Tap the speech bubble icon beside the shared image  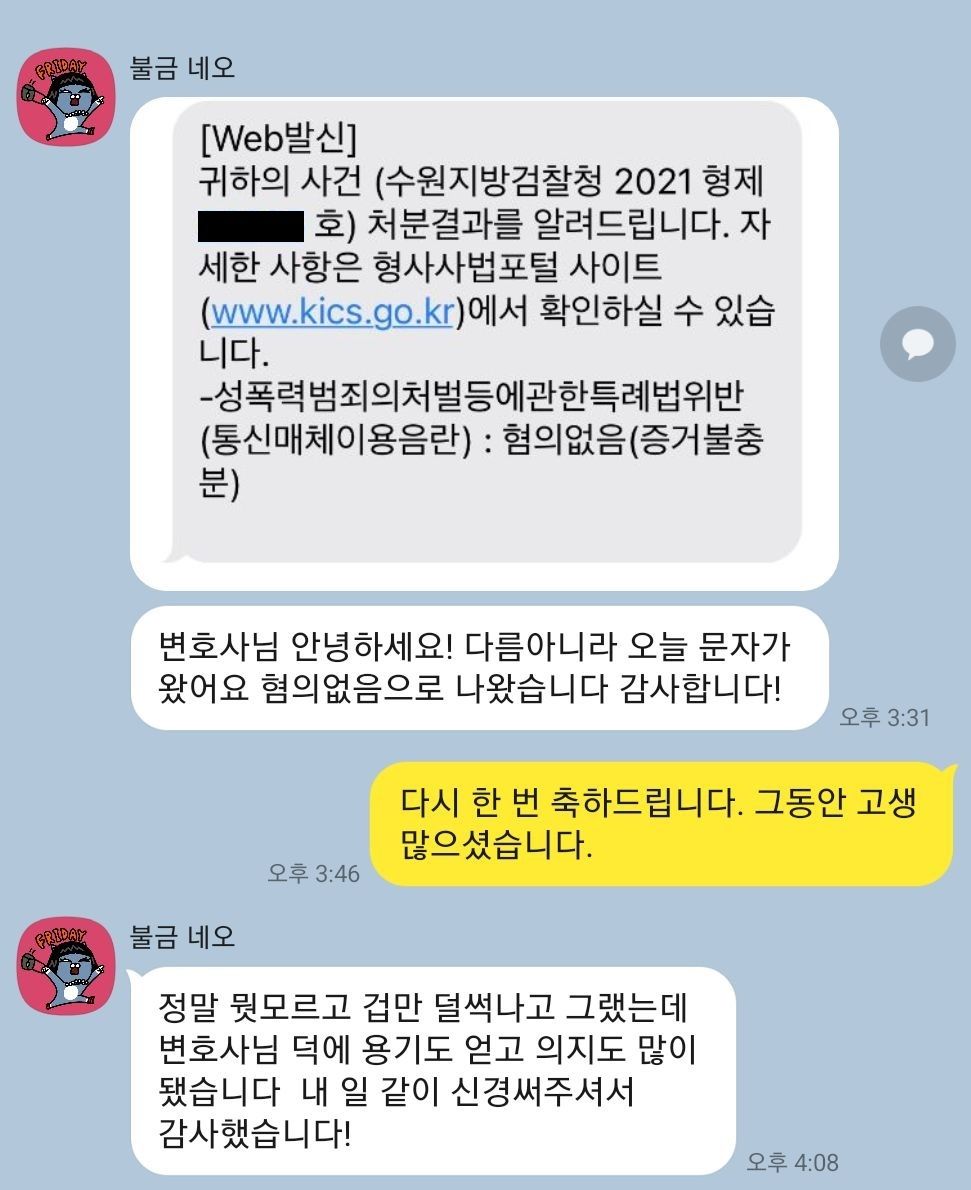tap(917, 344)
